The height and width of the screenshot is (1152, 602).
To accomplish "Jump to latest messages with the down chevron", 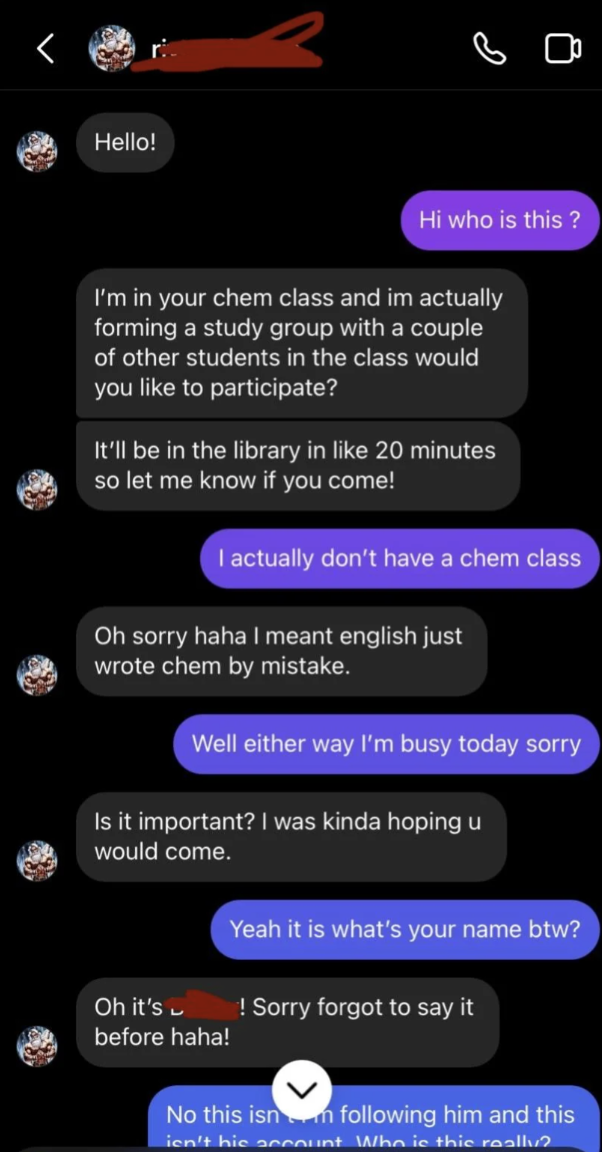I will point(301,1088).
